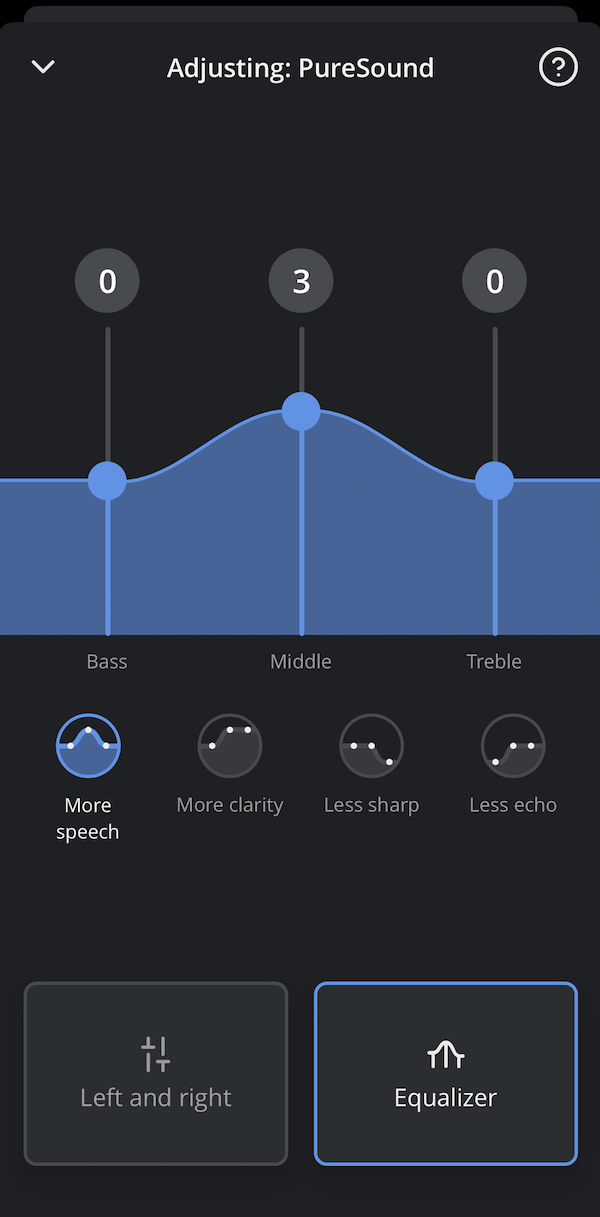Select the More speech preset
Viewport: 600px width, 1217px height.
tap(88, 746)
